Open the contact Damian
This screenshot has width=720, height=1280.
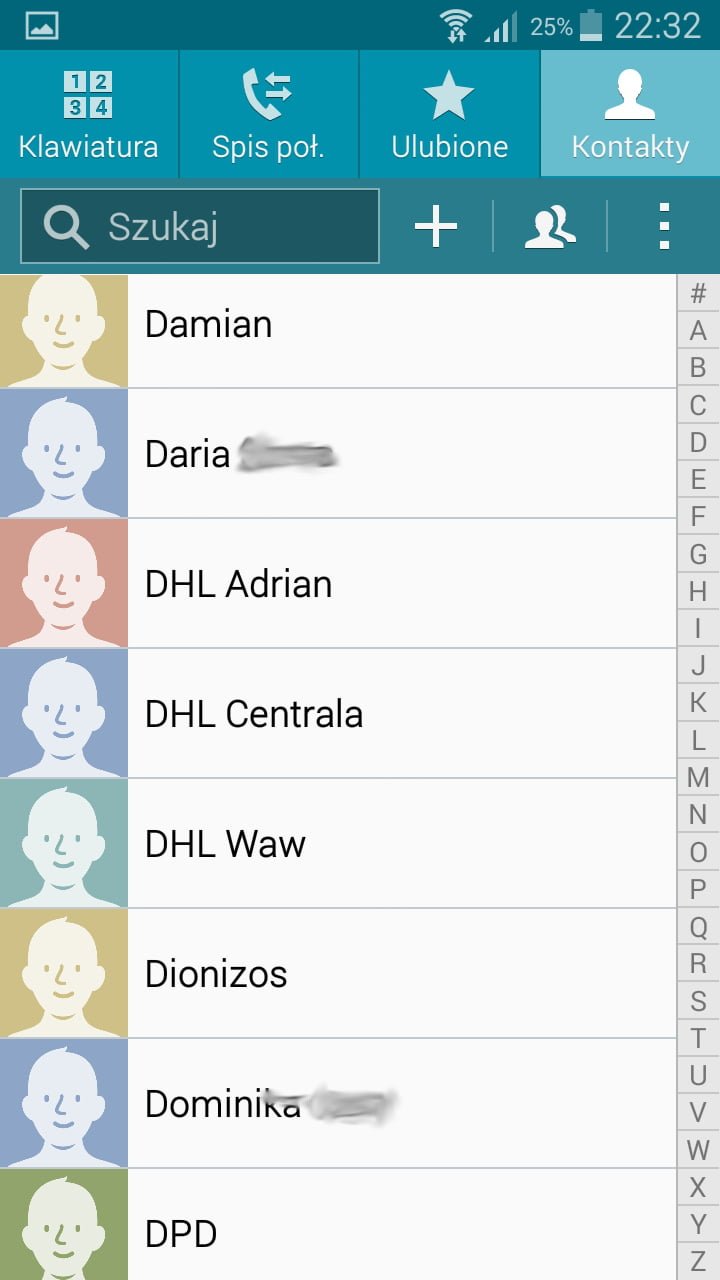[x=338, y=324]
